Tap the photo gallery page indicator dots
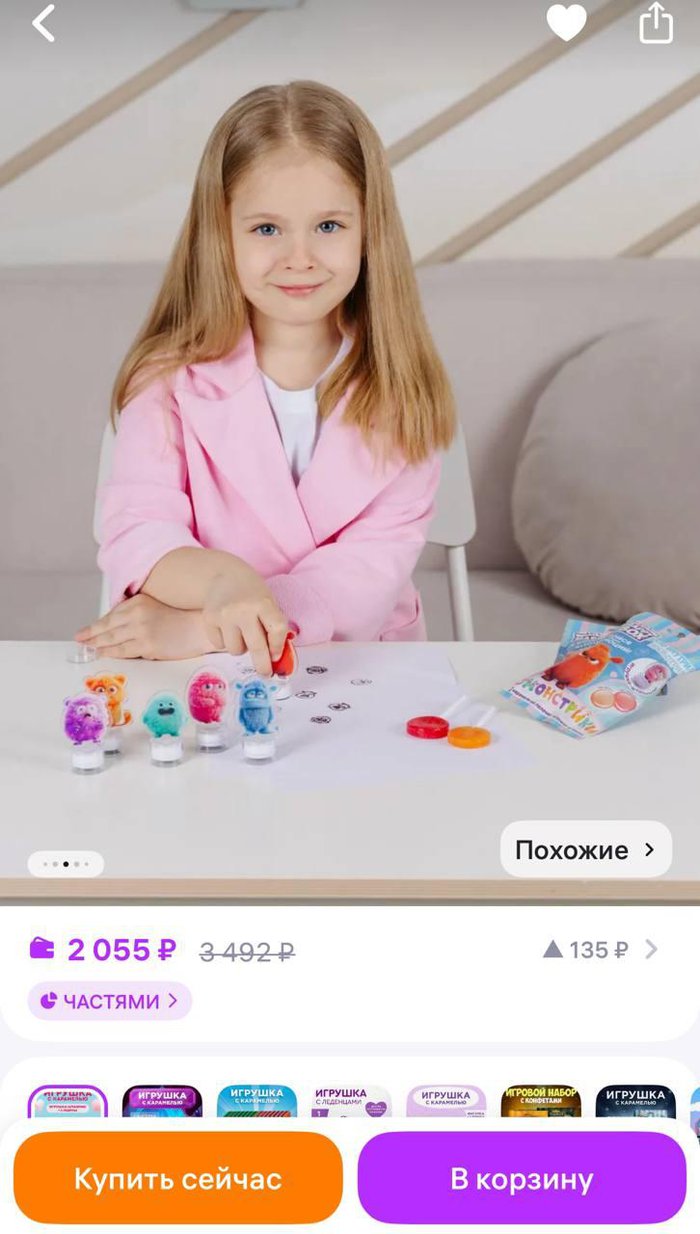 tap(66, 864)
